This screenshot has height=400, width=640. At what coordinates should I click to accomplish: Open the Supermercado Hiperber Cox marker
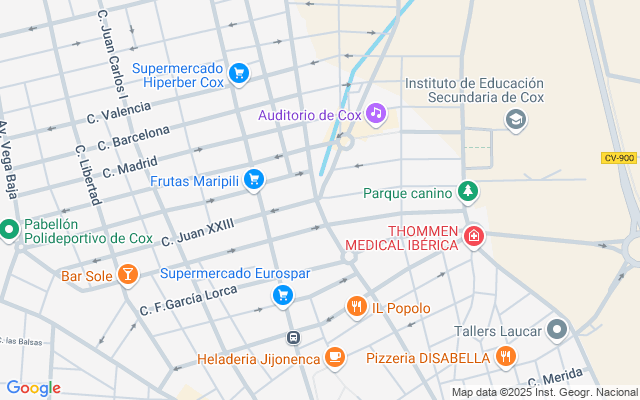coord(239,74)
